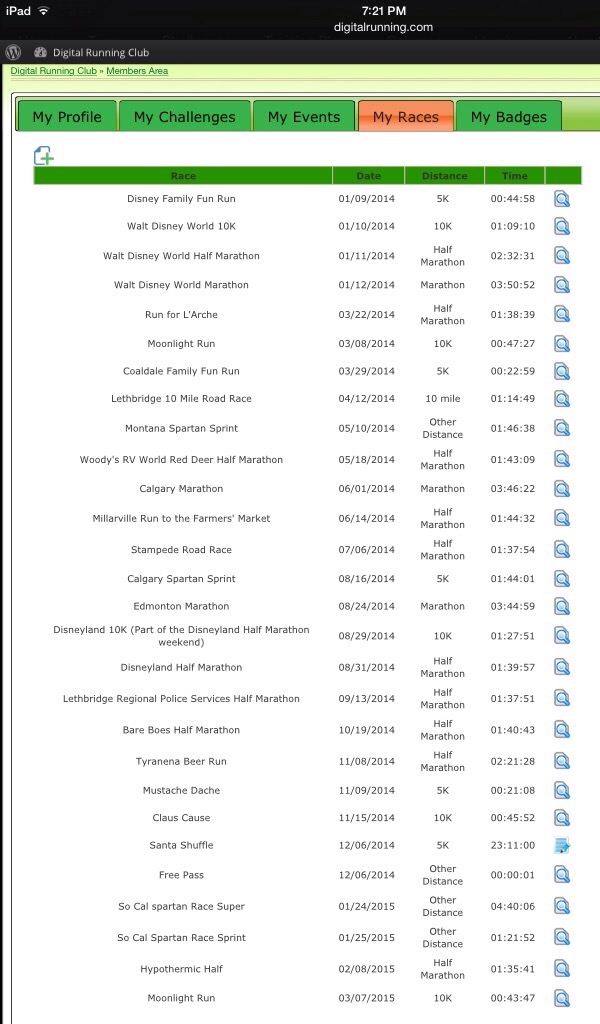Screen dimensions: 600x1024
Task: Edit the Santa Shuffle race entry
Action: click(x=562, y=845)
